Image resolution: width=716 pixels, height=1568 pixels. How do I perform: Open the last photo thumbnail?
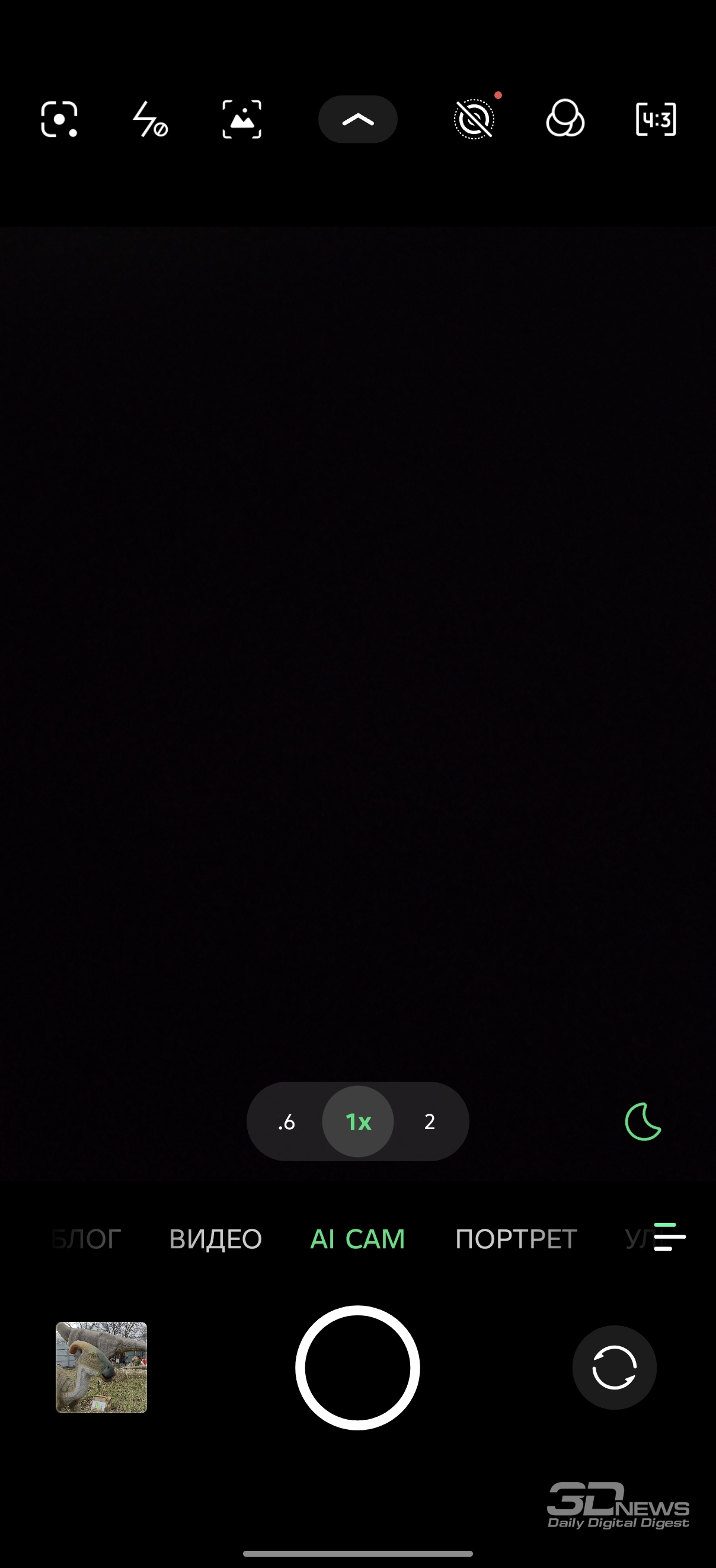pos(101,1367)
